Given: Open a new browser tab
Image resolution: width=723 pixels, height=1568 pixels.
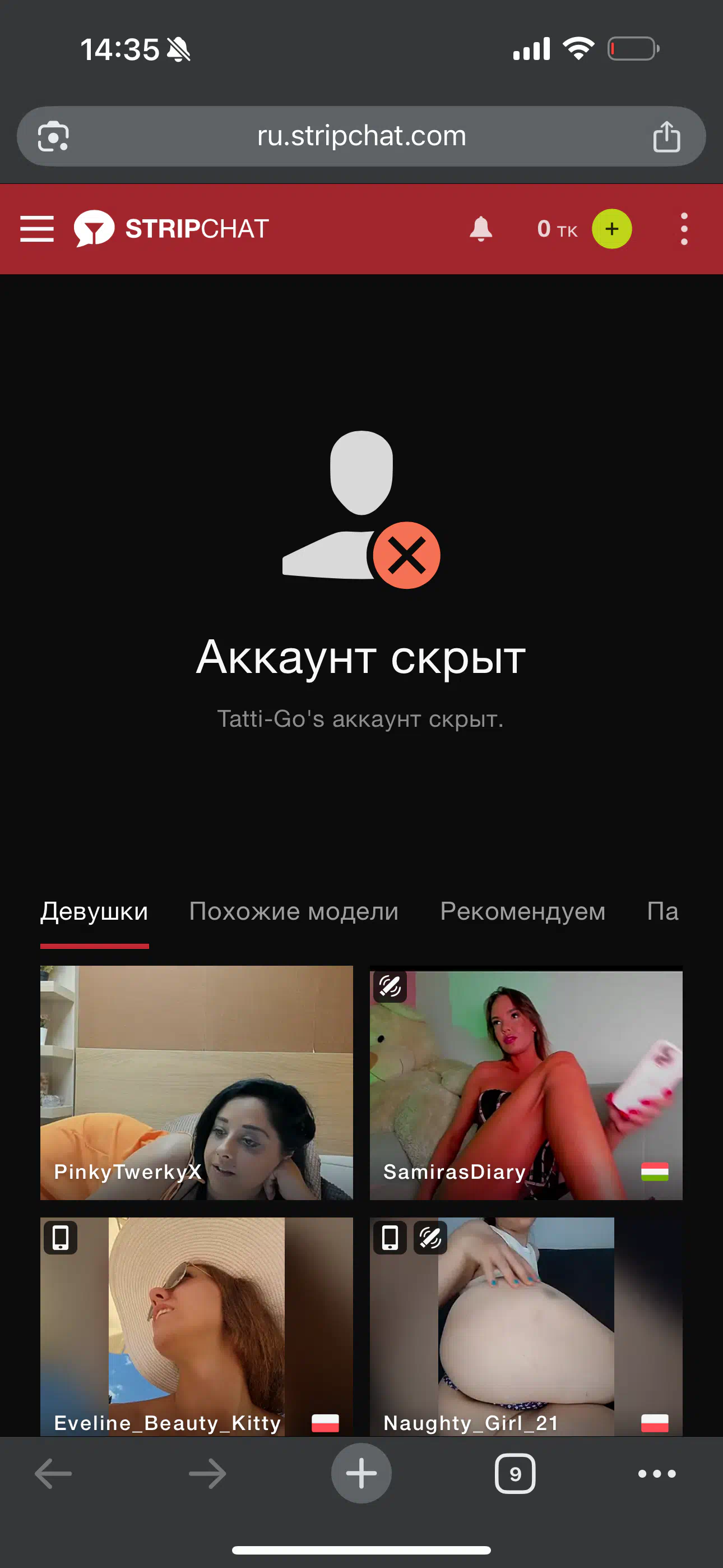Looking at the screenshot, I should pyautogui.click(x=361, y=1473).
